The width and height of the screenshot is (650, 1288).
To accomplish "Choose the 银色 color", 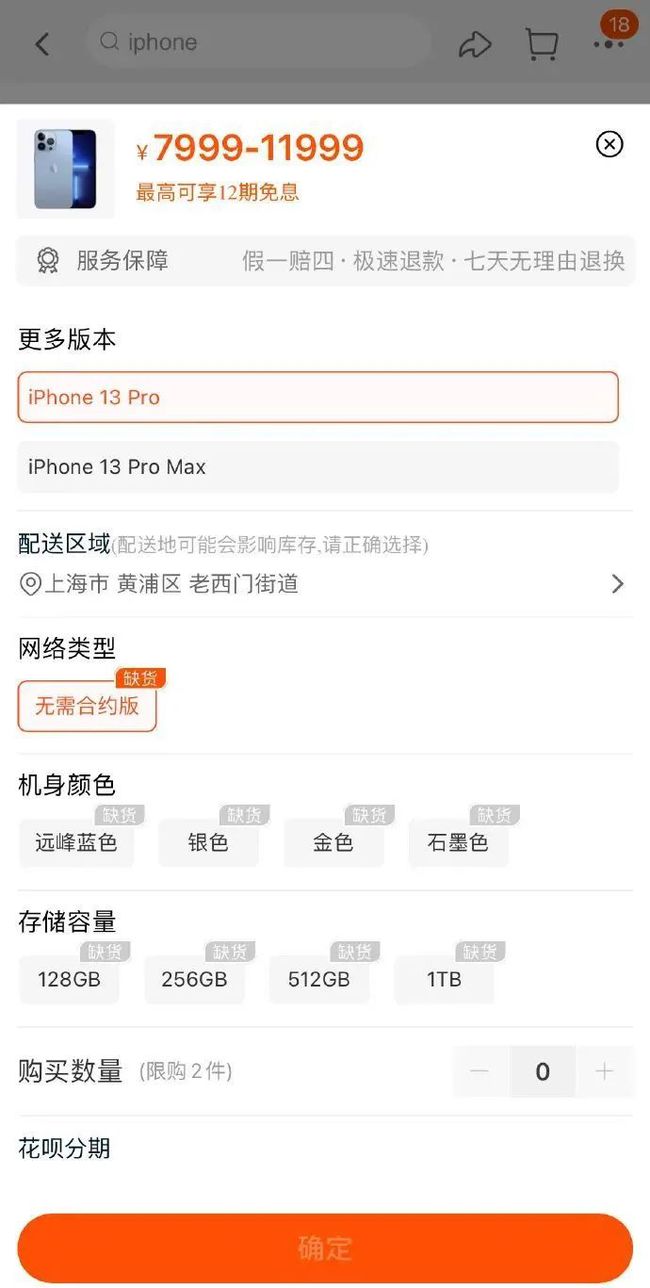I will [x=208, y=842].
